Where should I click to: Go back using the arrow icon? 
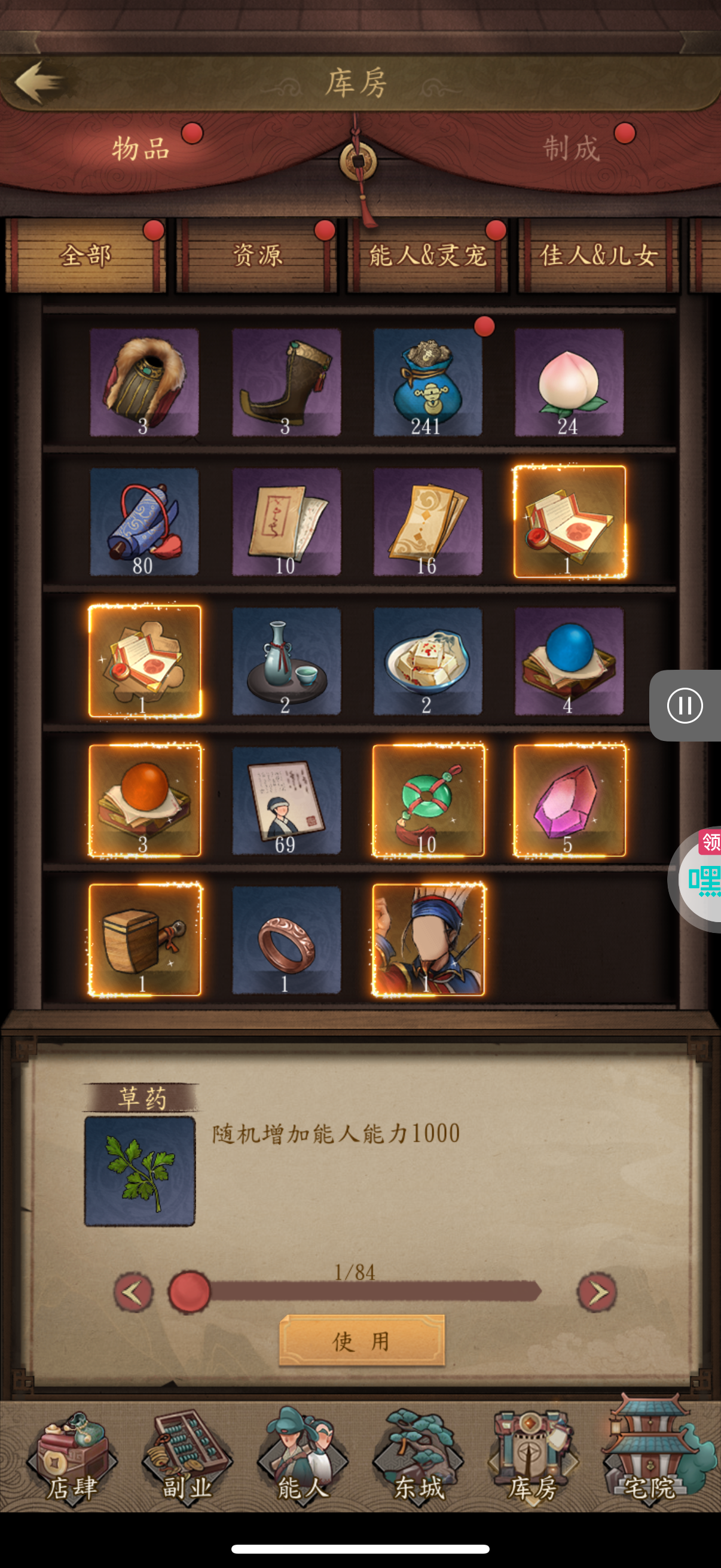(39, 81)
